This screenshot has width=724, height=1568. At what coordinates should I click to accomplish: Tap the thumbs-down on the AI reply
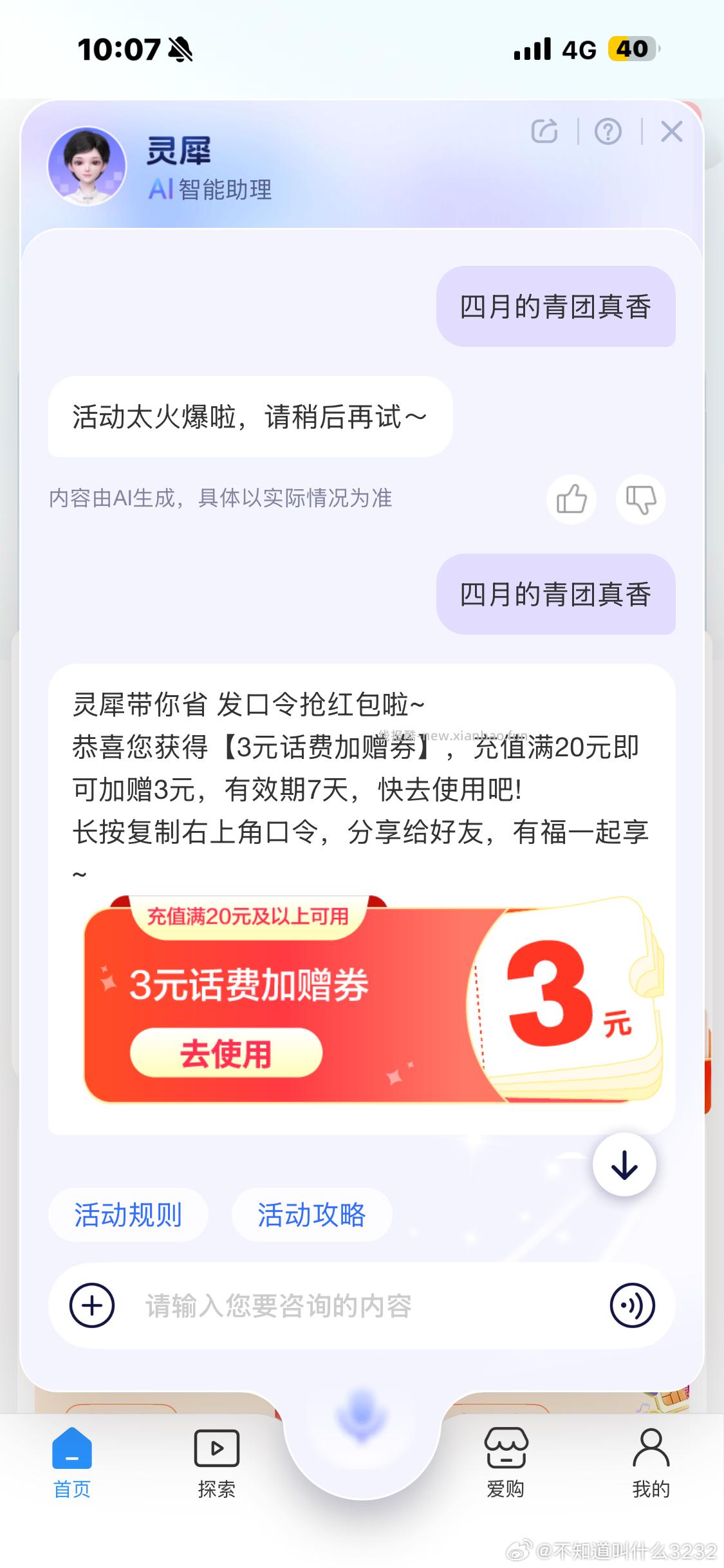coord(640,499)
